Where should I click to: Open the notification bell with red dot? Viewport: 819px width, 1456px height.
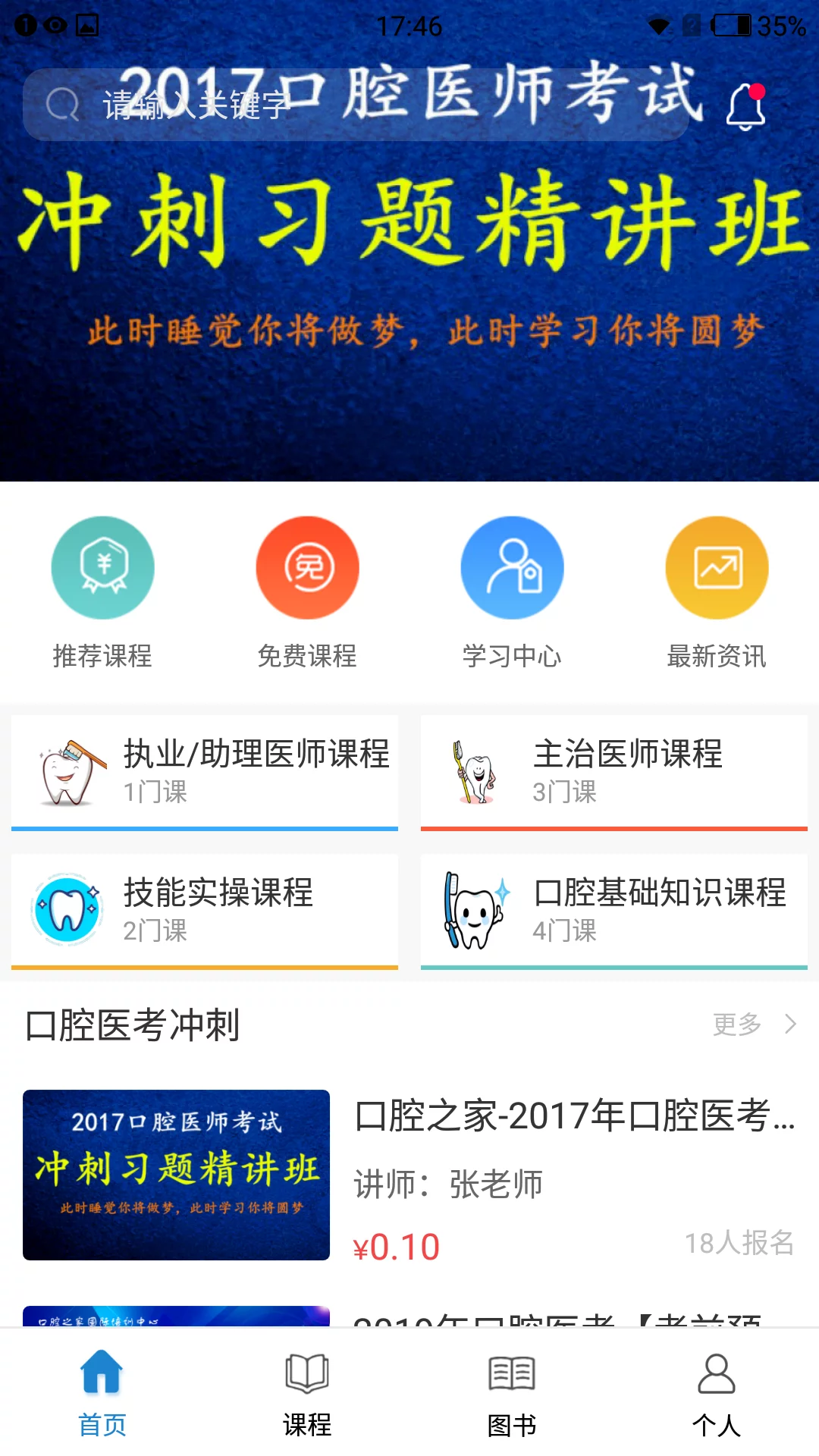tap(742, 108)
